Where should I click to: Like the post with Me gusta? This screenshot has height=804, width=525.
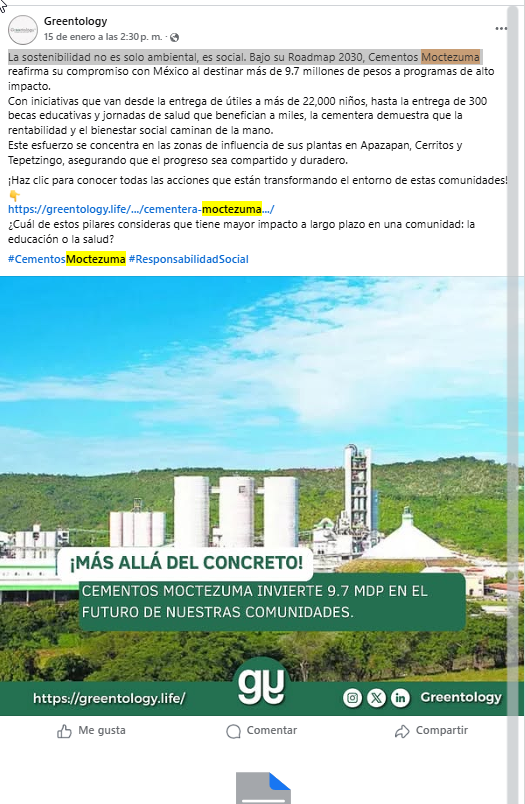point(91,731)
